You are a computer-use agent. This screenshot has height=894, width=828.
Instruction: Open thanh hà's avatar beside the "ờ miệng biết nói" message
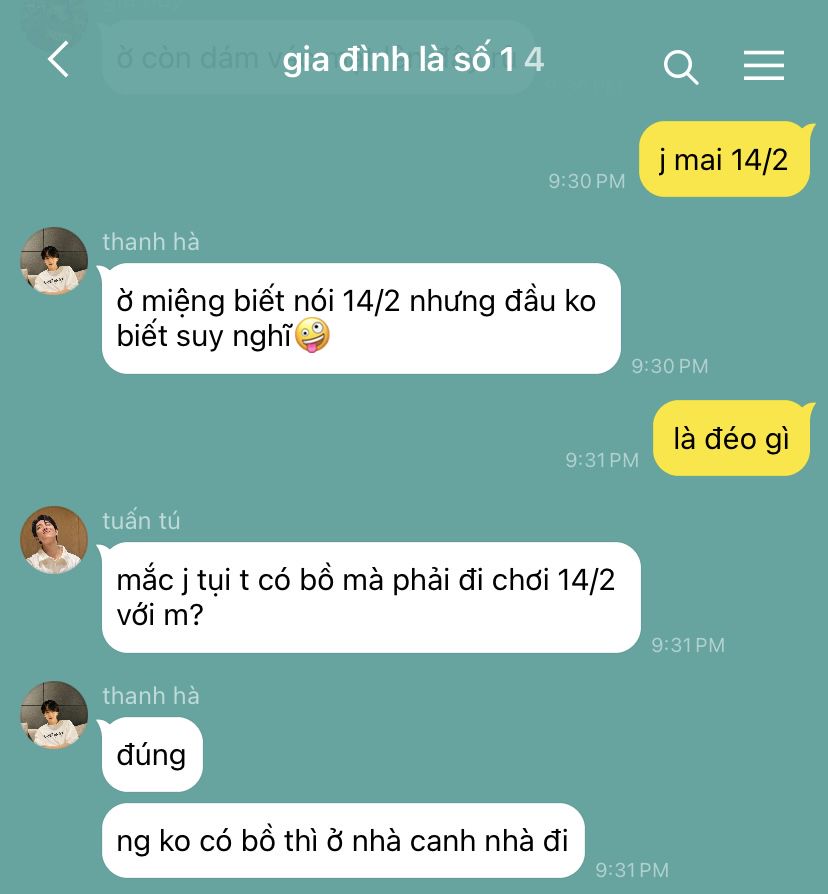point(54,260)
